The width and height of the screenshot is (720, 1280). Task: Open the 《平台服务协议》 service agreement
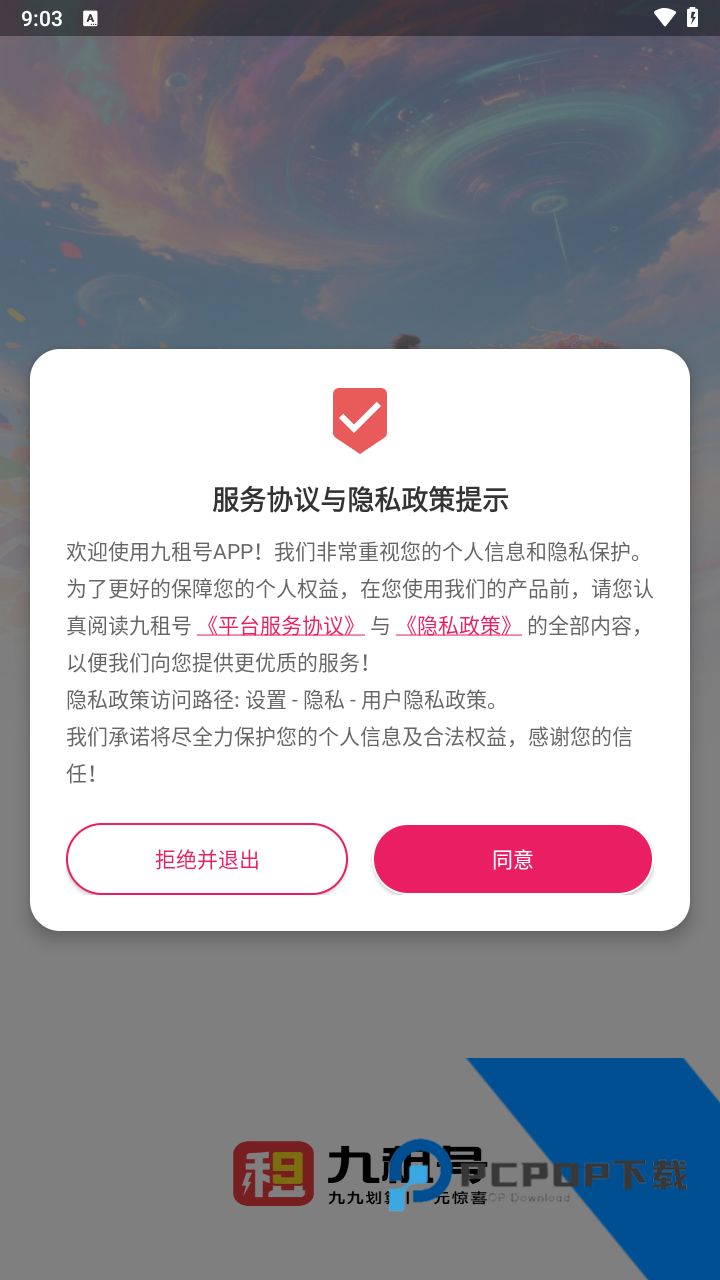(282, 625)
